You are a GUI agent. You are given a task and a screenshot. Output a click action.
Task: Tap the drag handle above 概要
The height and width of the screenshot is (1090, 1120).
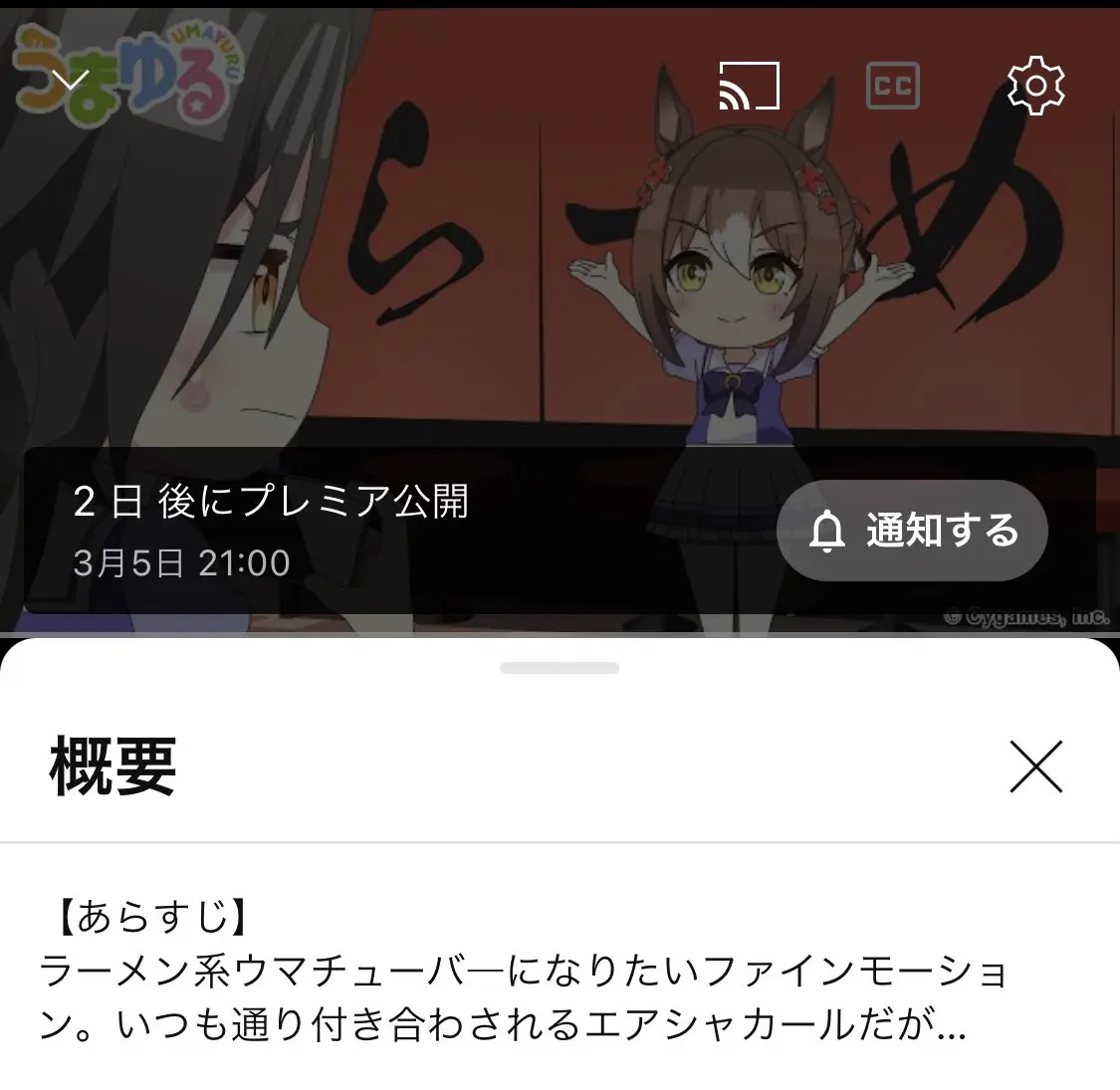(x=560, y=668)
